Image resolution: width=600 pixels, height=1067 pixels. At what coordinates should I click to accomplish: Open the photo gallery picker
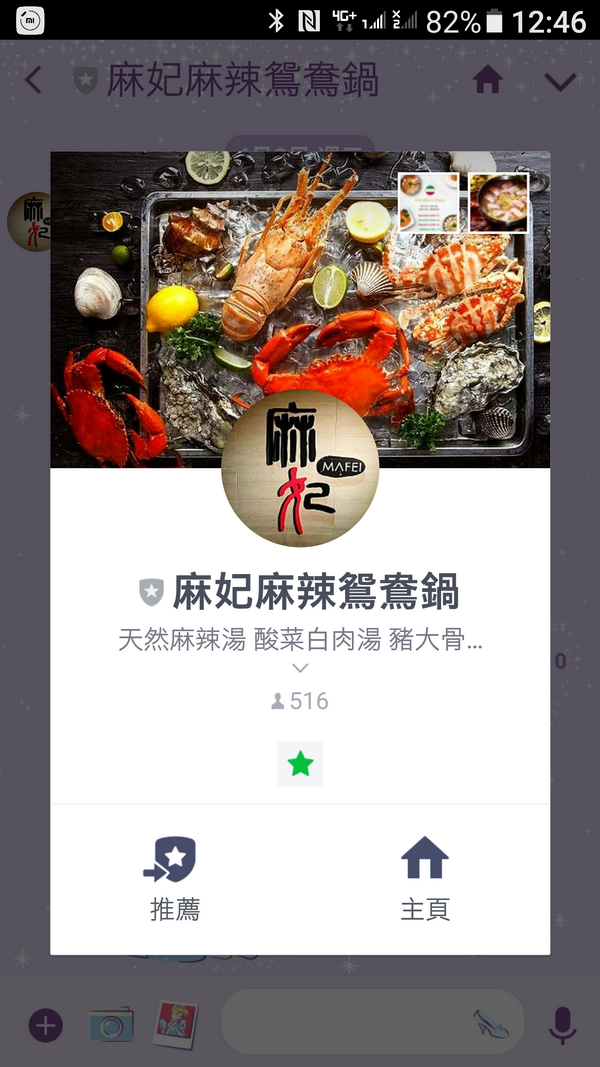tap(174, 1023)
